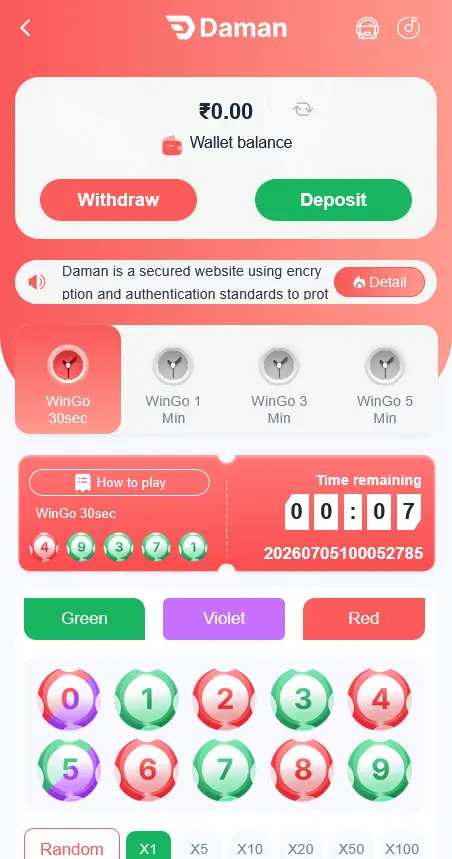Tap the music note sound icon
Screen dimensions: 452x859
(x=409, y=27)
